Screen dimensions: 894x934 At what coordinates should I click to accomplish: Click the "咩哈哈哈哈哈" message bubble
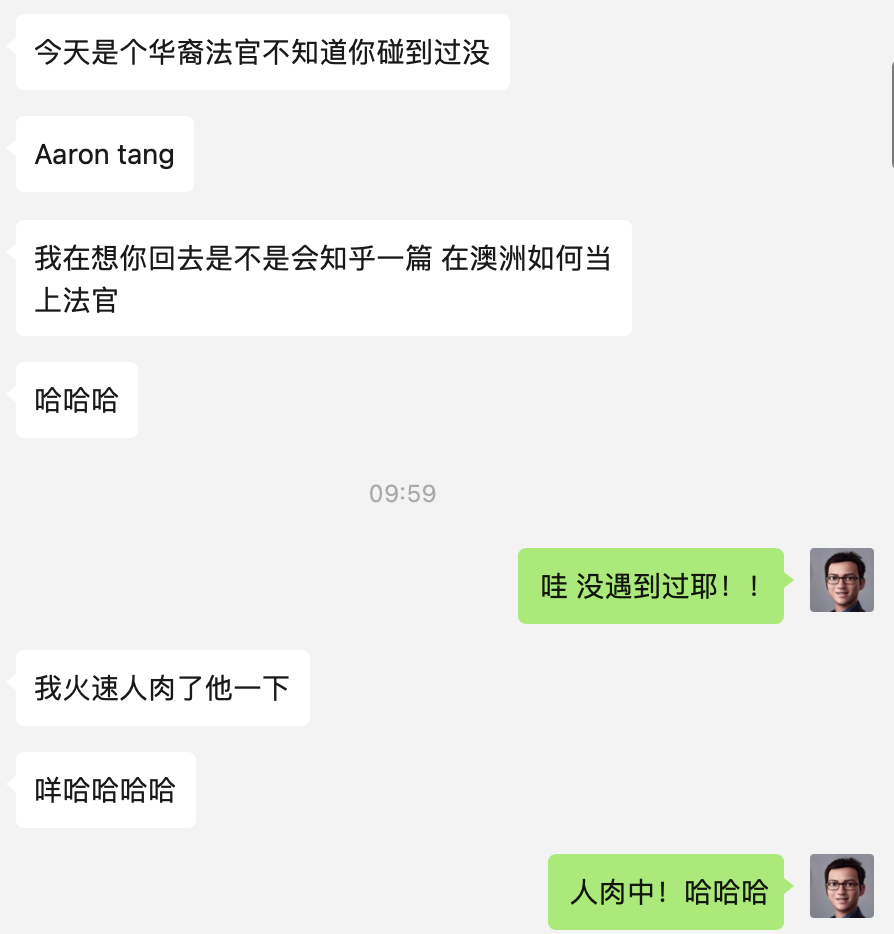coord(105,790)
